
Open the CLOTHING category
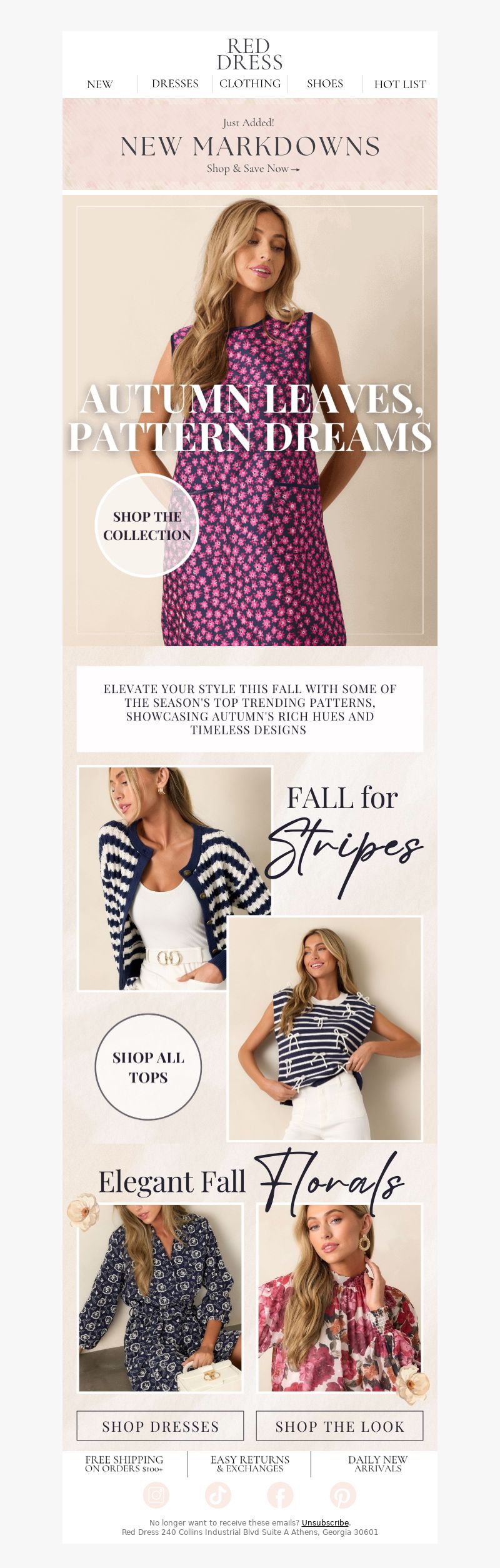(250, 84)
